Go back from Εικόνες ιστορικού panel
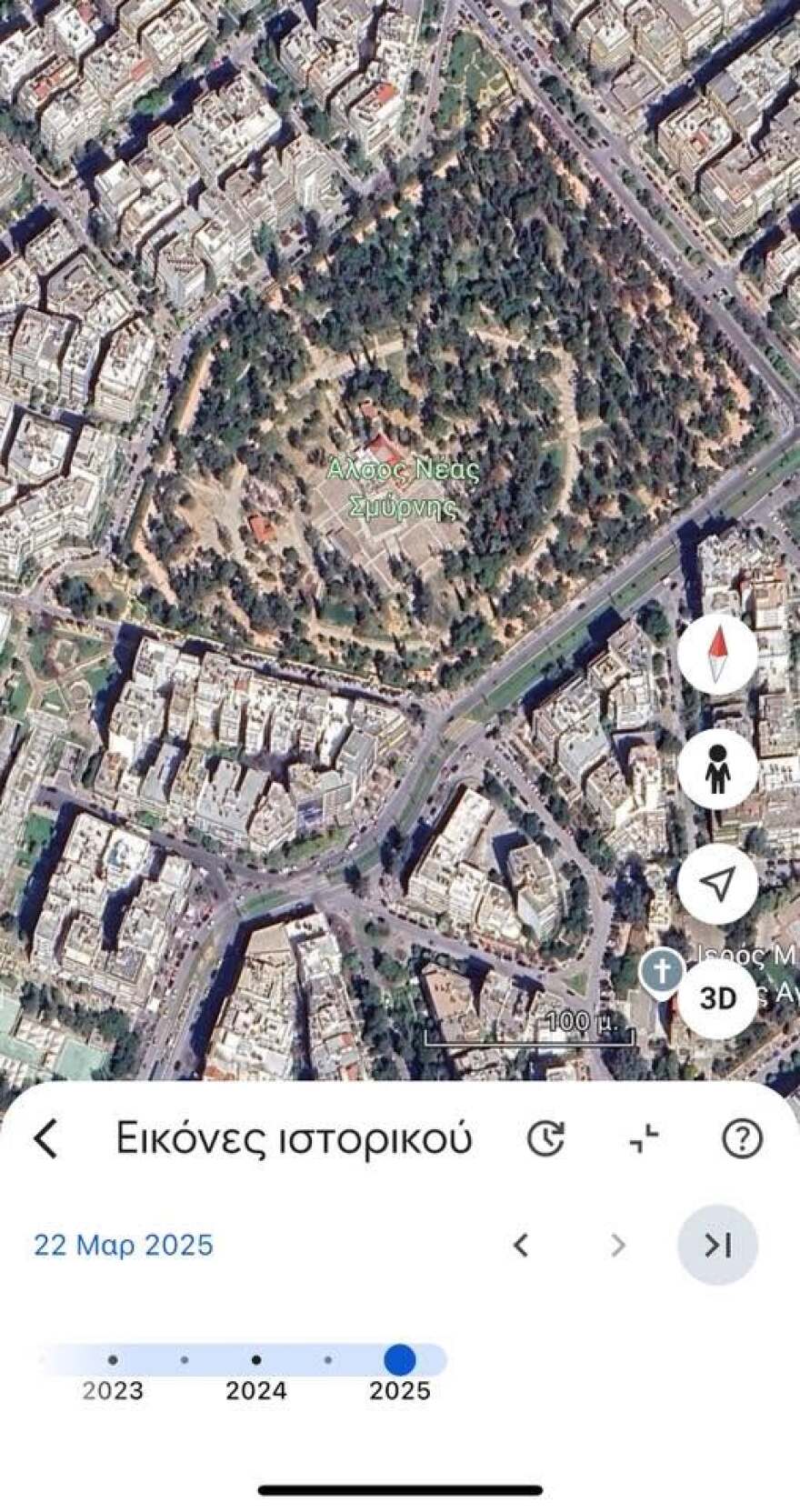This screenshot has height=1512, width=800. click(45, 1138)
